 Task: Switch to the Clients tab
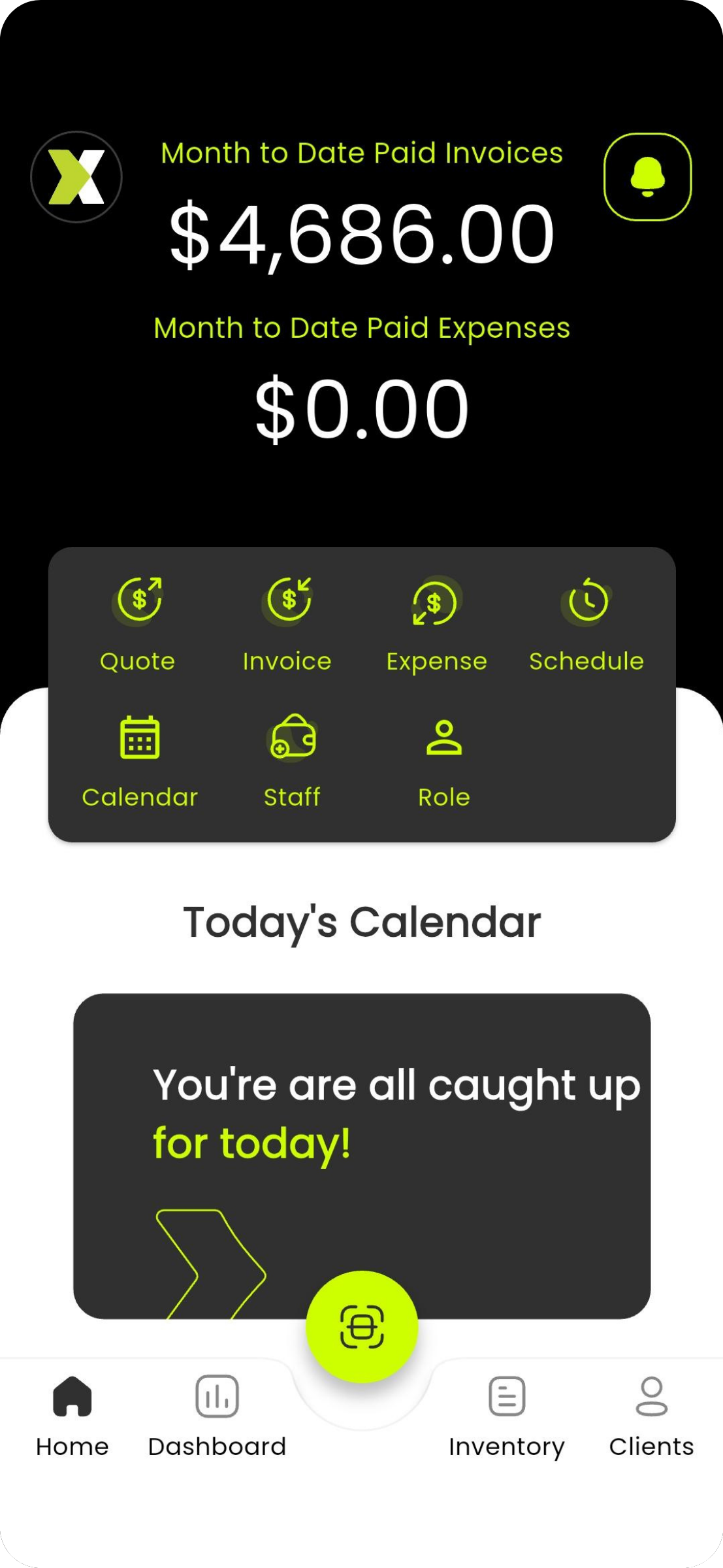651,1415
